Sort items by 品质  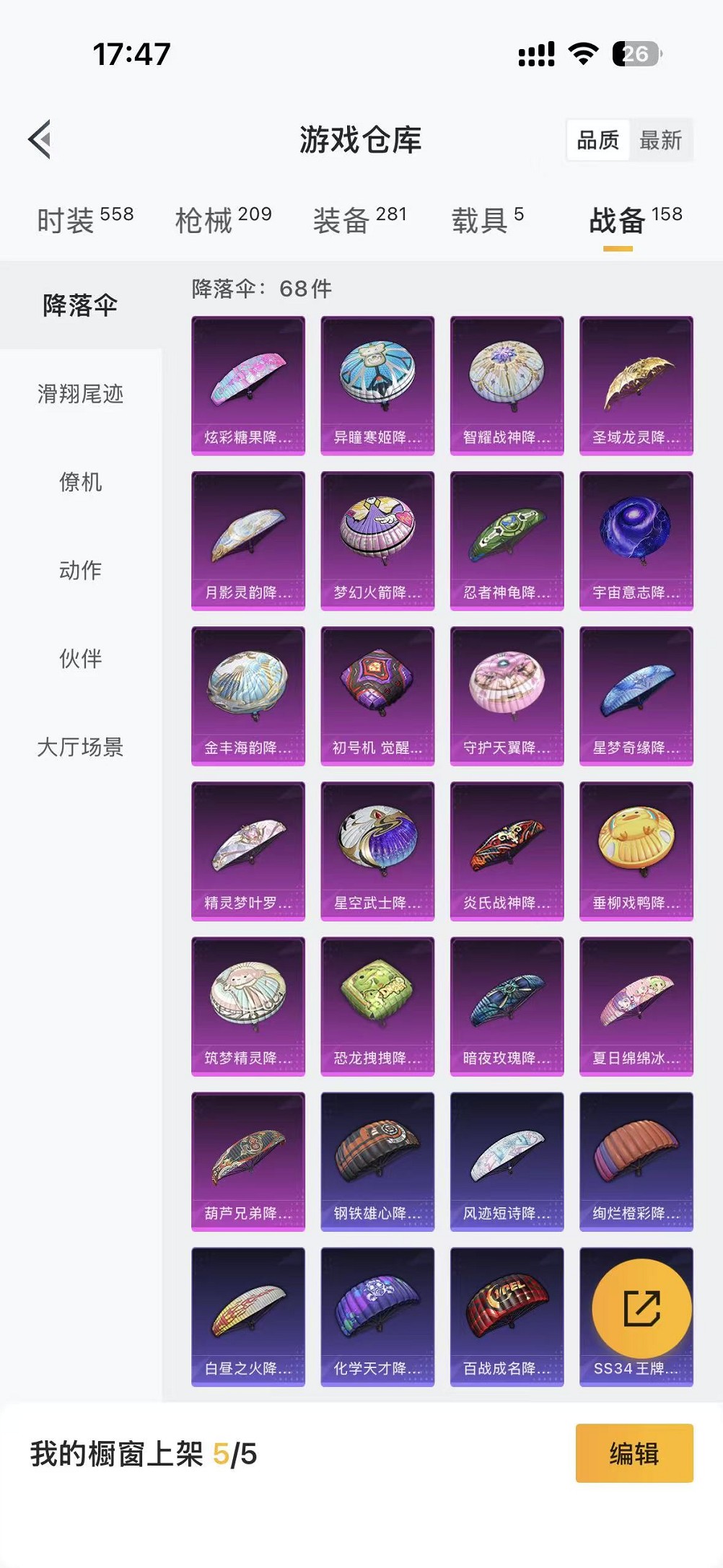click(x=598, y=140)
